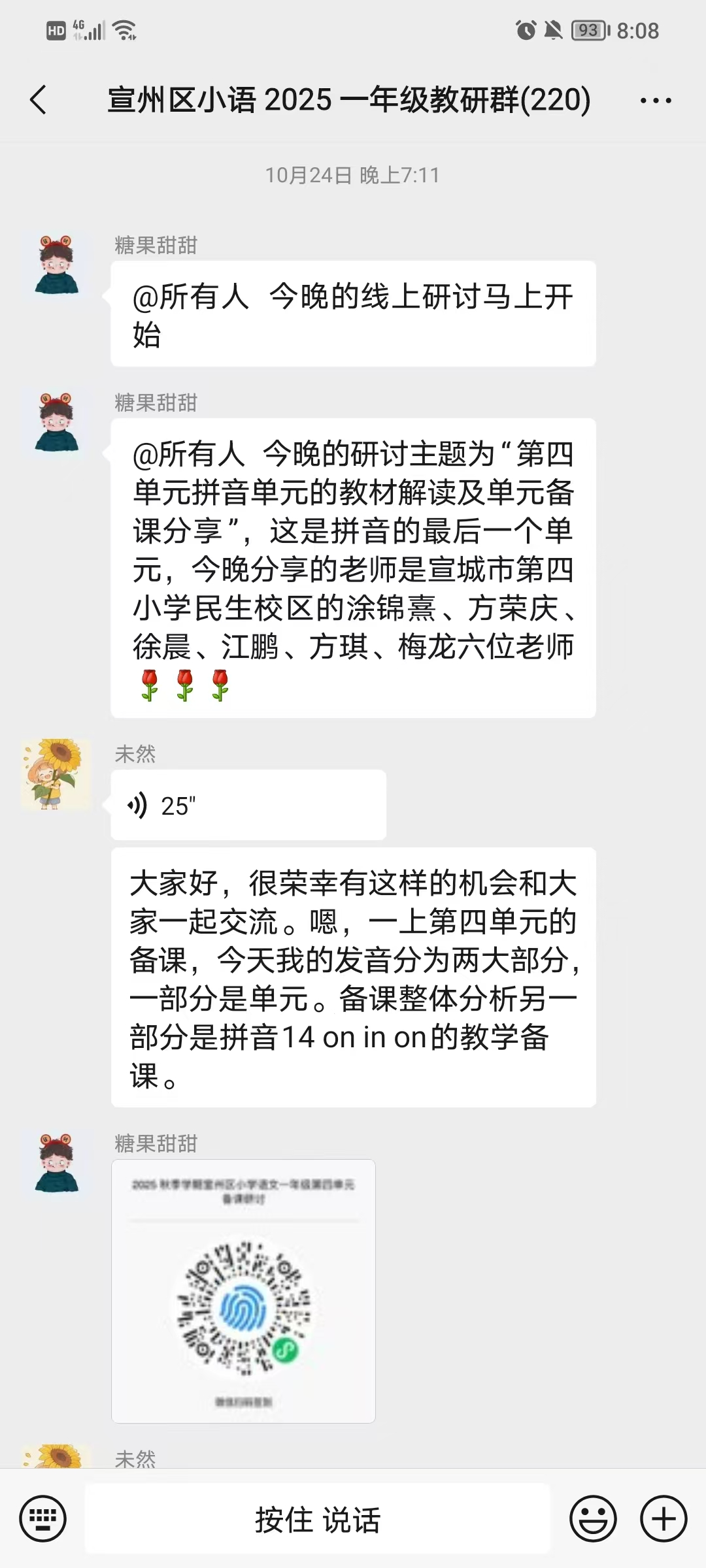Open the plus attachments menu
706x1568 pixels.
pyautogui.click(x=664, y=1518)
